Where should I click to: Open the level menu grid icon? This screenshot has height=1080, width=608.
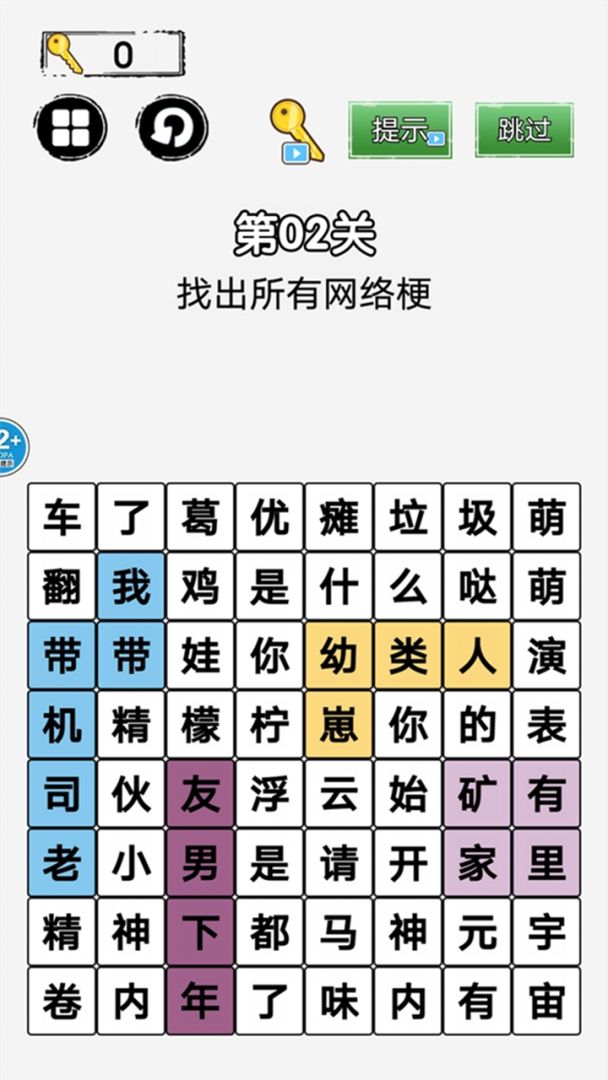[71, 129]
